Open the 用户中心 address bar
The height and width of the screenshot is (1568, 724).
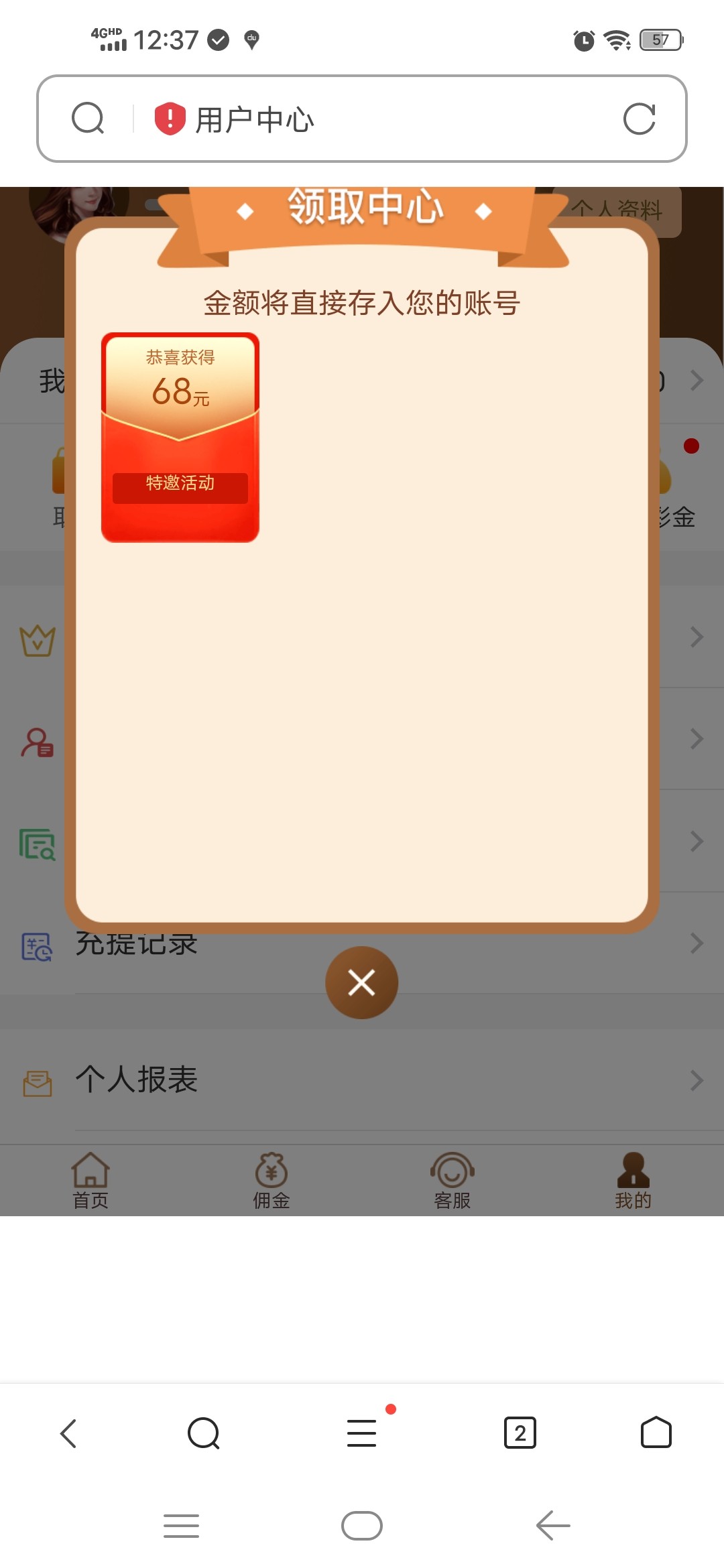pyautogui.click(x=375, y=119)
